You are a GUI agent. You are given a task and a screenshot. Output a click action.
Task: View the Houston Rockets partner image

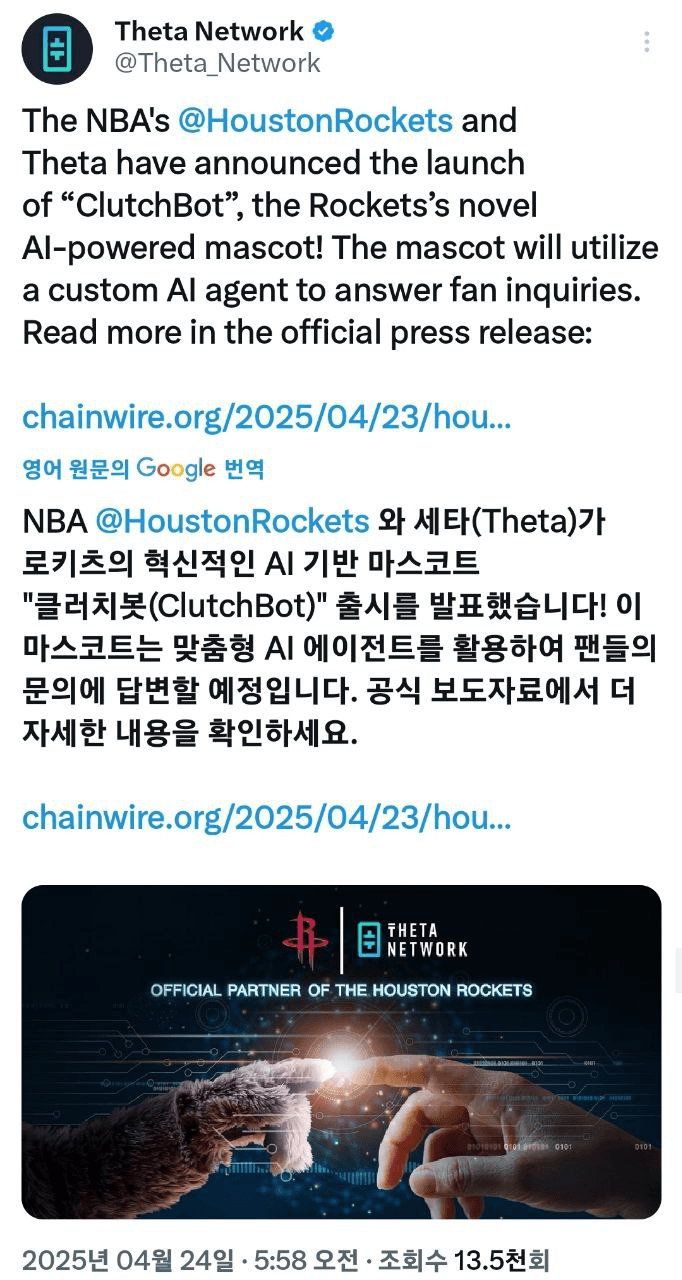(x=341, y=1050)
